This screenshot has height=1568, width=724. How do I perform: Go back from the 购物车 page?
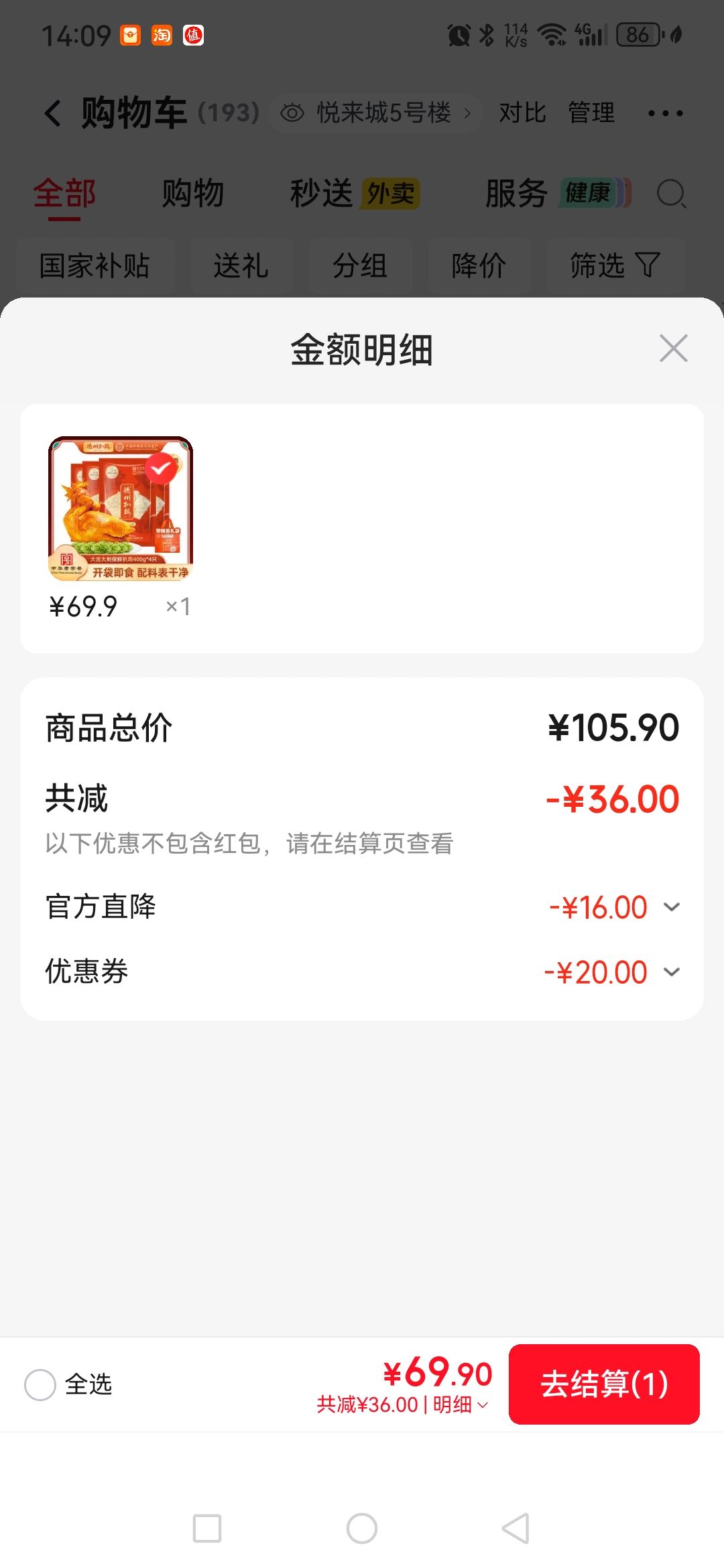[x=54, y=113]
